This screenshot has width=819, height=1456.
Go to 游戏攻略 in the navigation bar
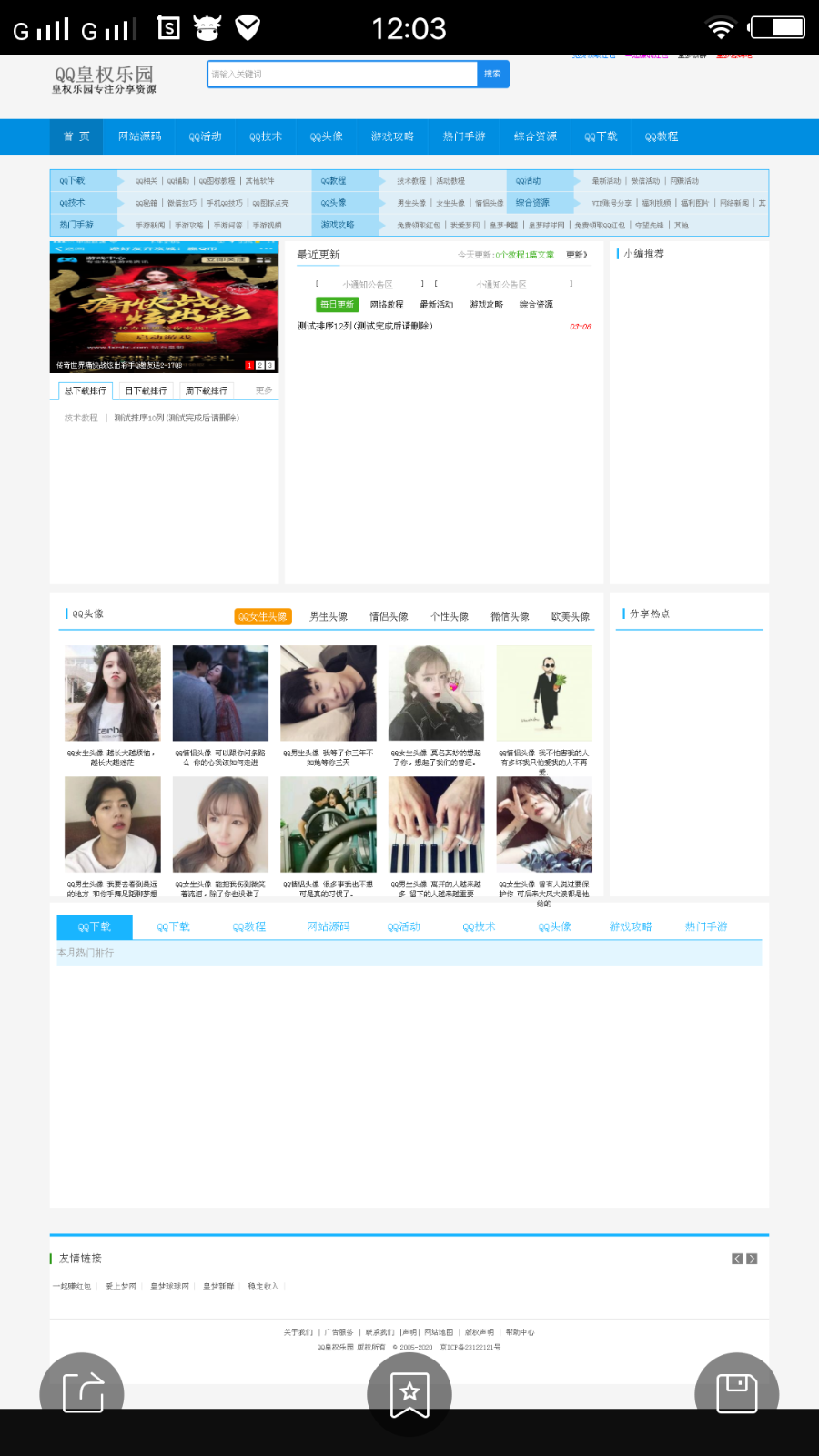pos(392,136)
